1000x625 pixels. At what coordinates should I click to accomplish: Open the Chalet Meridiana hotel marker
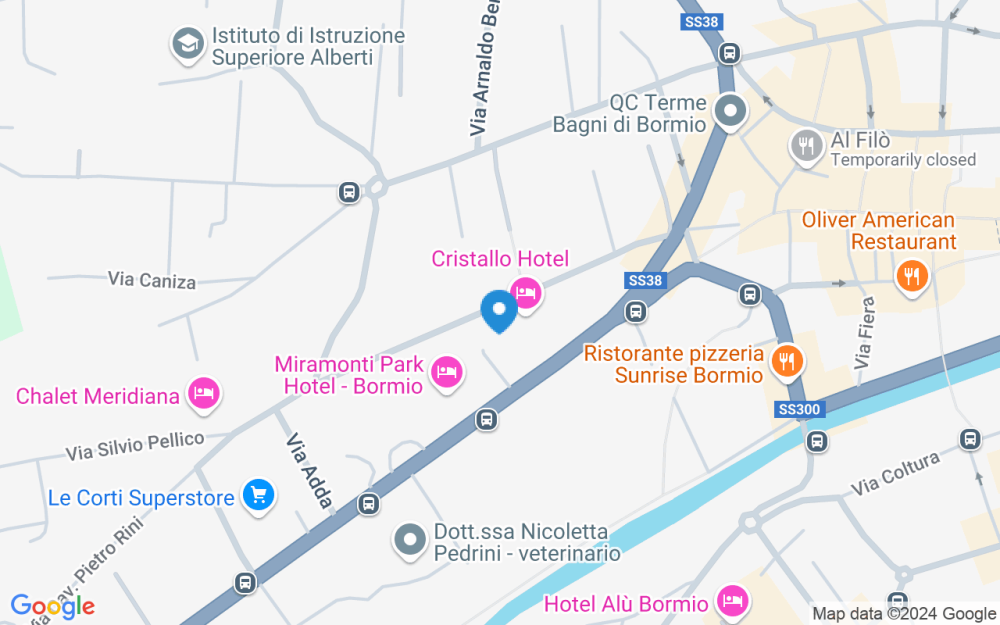(x=205, y=393)
